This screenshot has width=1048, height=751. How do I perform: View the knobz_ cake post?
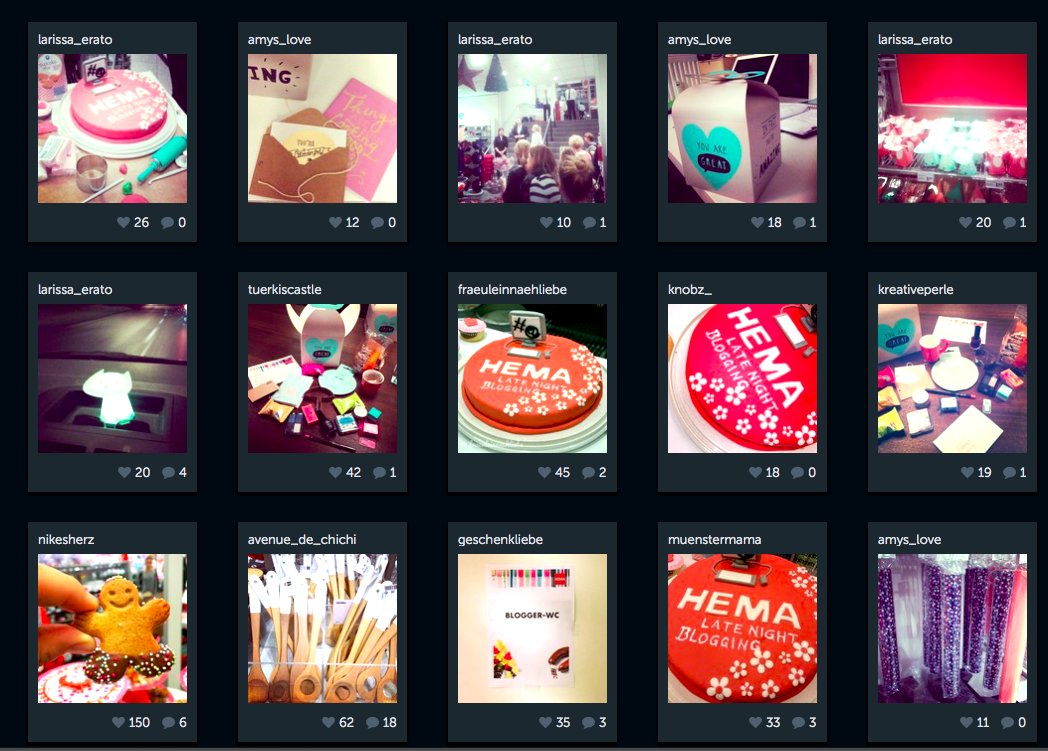(742, 378)
